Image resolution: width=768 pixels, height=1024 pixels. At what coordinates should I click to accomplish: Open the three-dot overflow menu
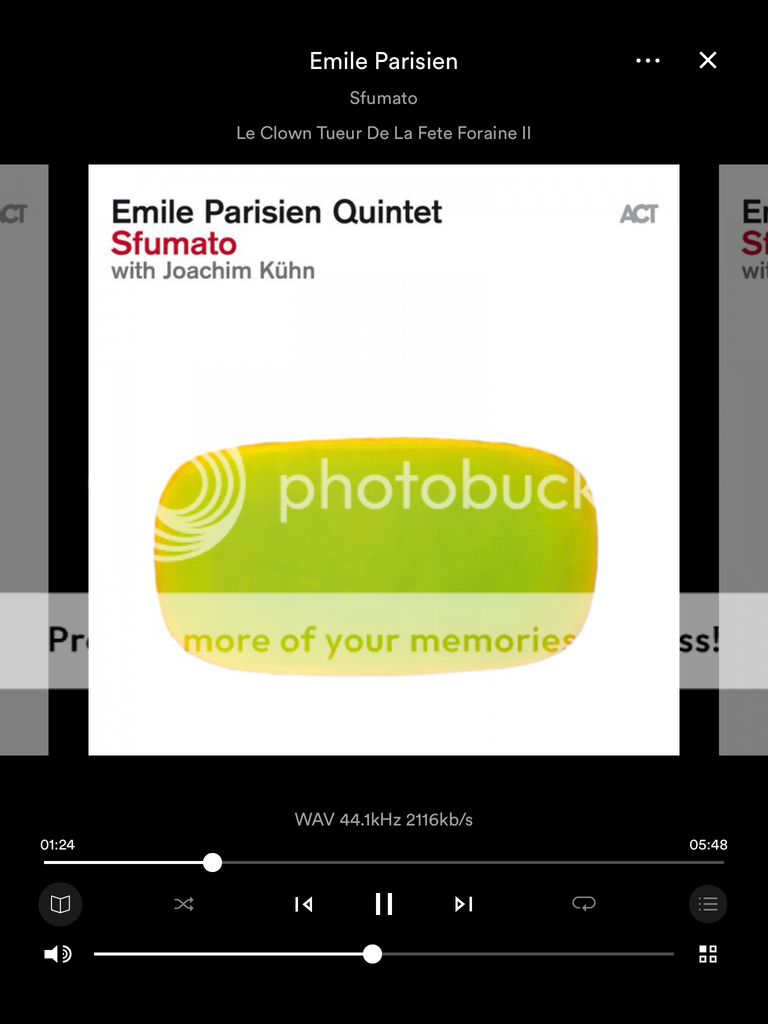pos(648,61)
